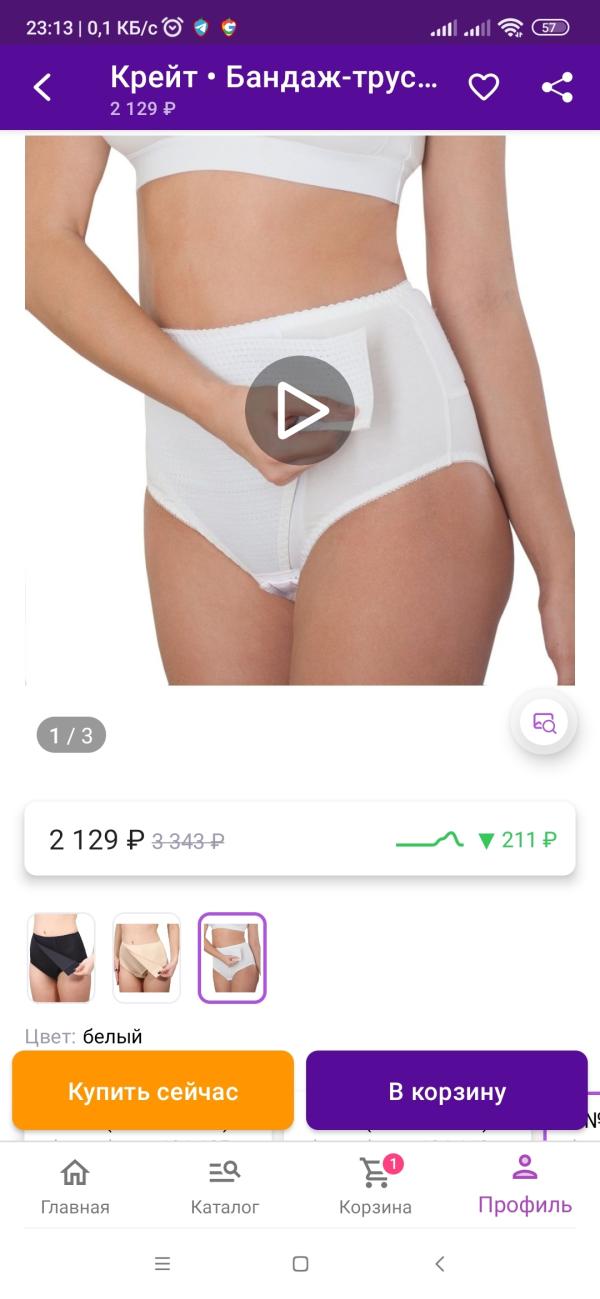Tap the system back button
Screen dimensions: 600x1299
pyautogui.click(x=439, y=1264)
